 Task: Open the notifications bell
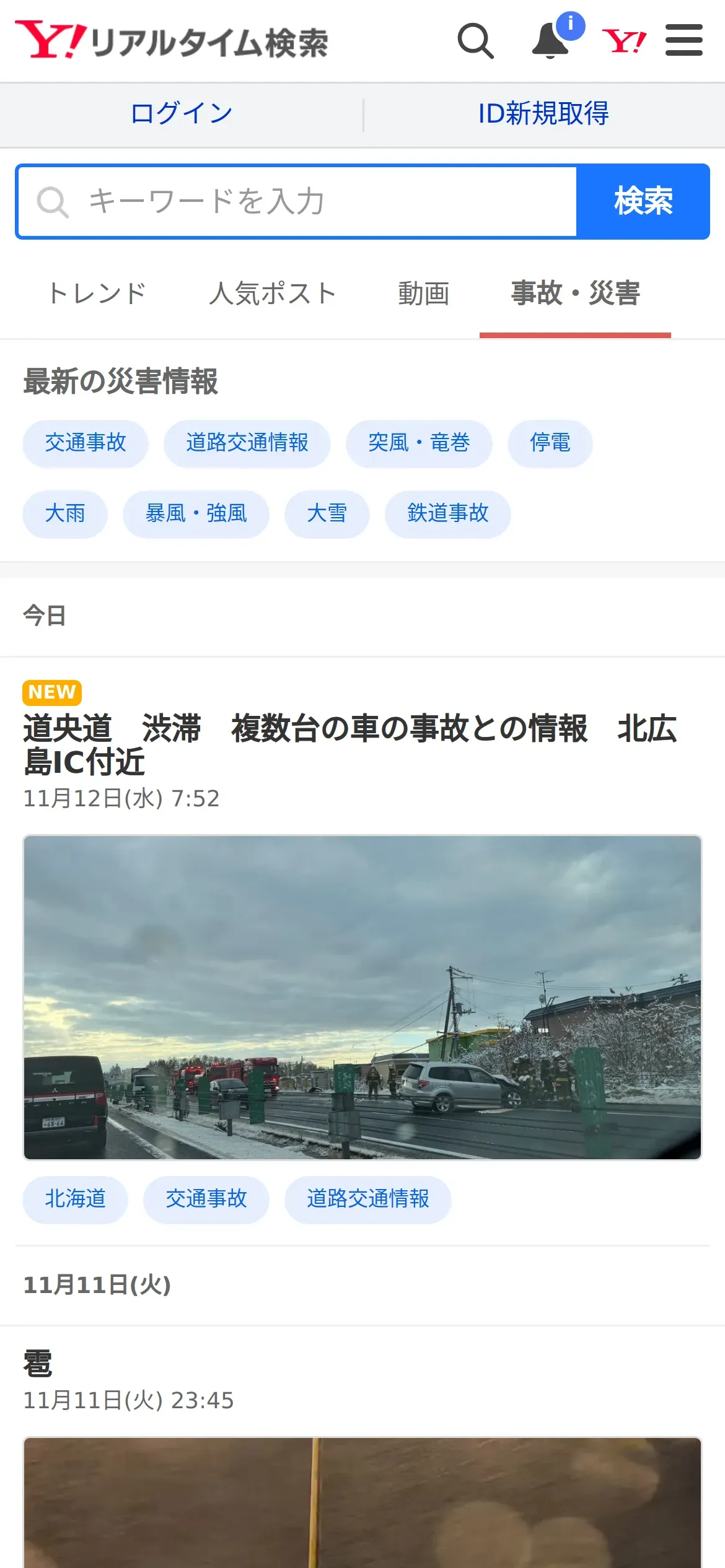coord(551,41)
